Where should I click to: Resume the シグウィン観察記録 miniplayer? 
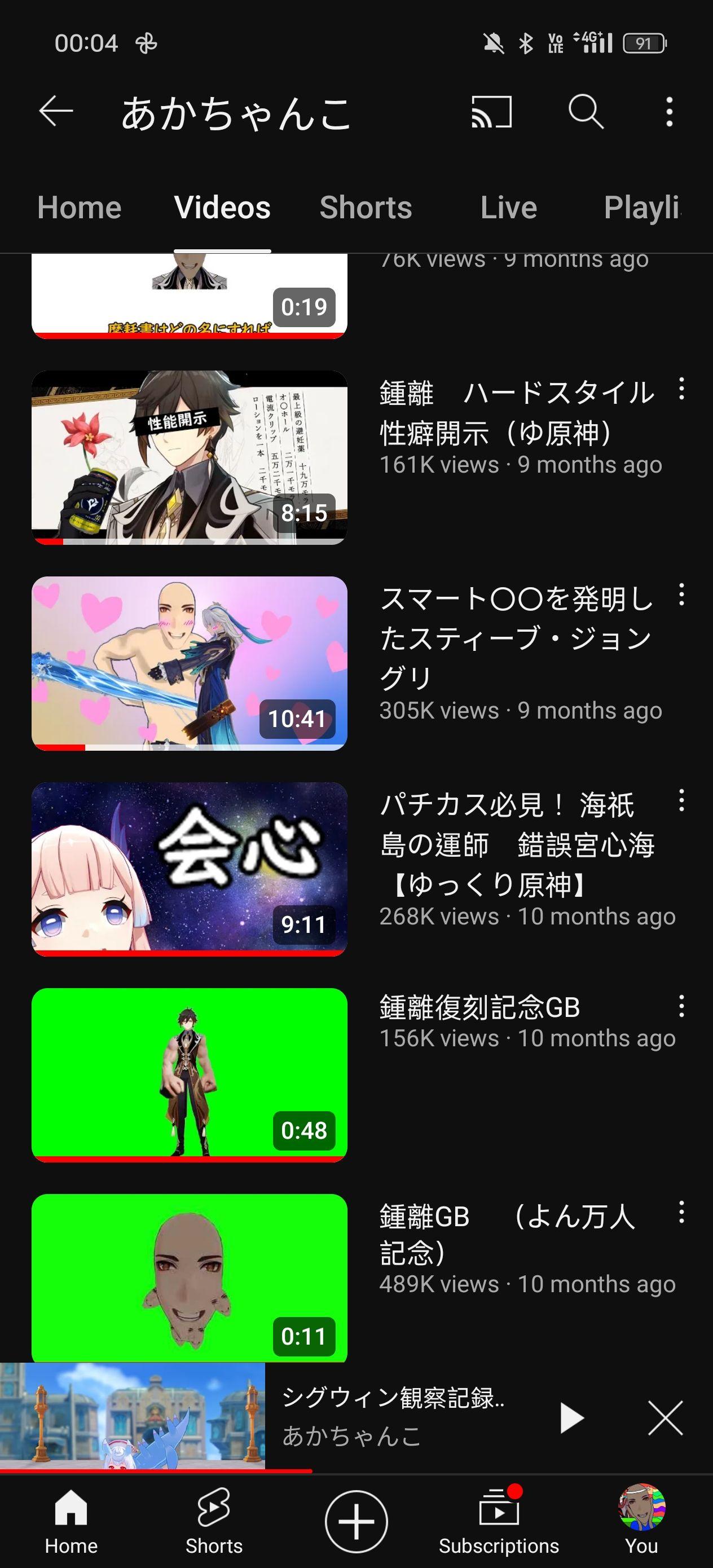(570, 1417)
